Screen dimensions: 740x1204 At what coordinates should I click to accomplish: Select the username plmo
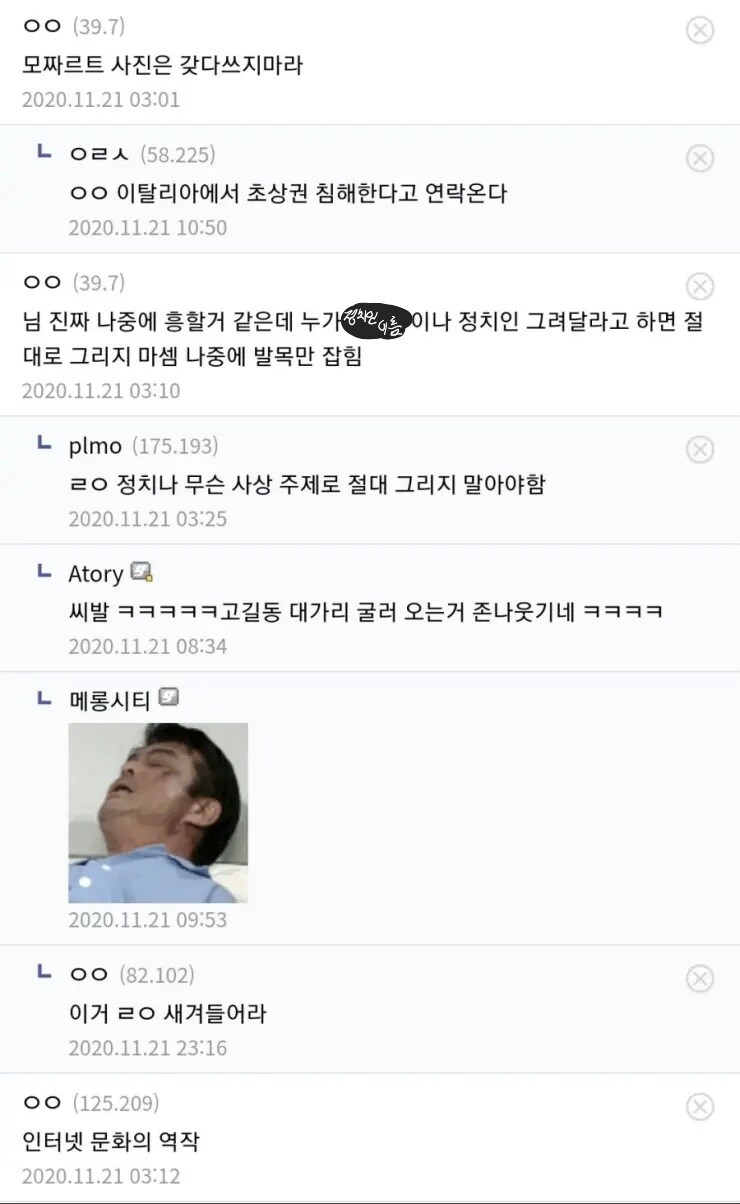coord(94,445)
